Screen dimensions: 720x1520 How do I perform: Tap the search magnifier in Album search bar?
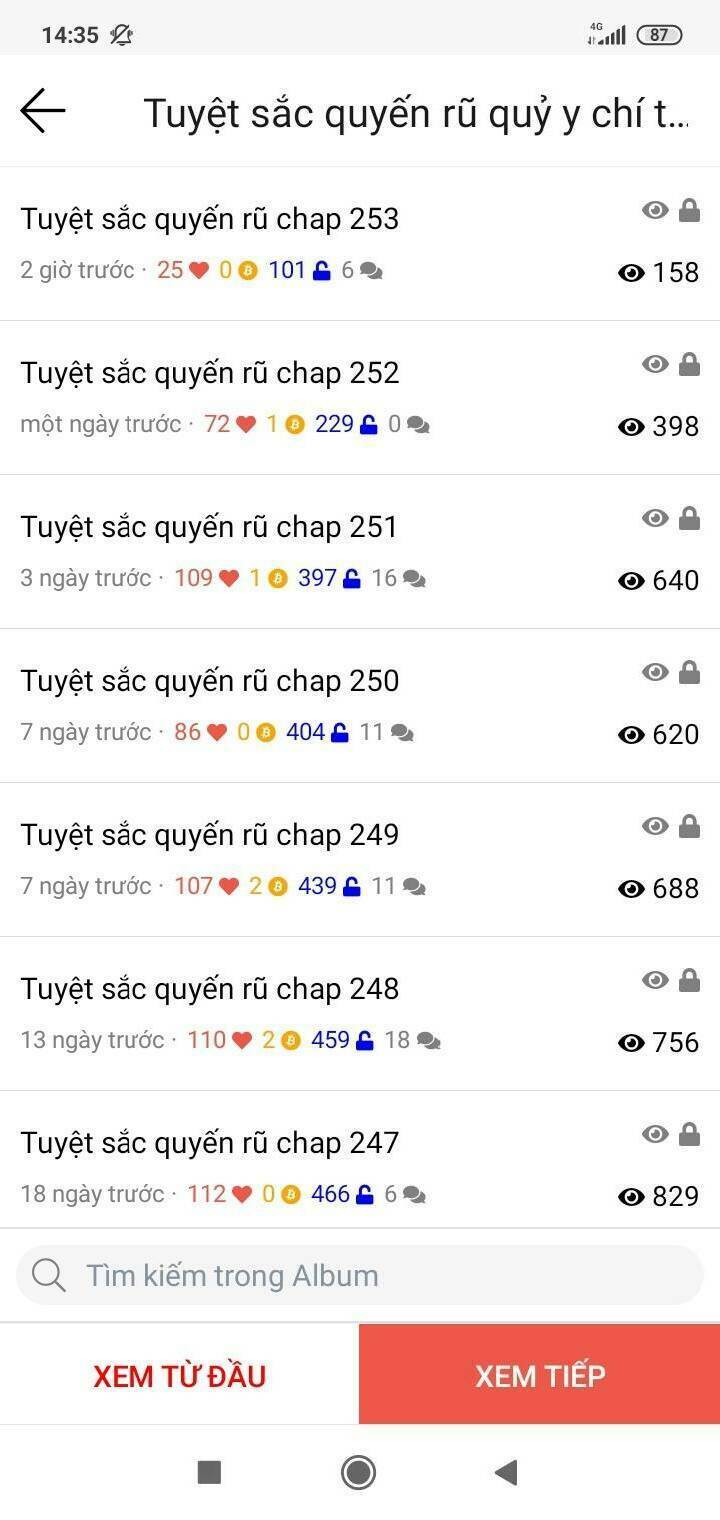coord(48,1275)
